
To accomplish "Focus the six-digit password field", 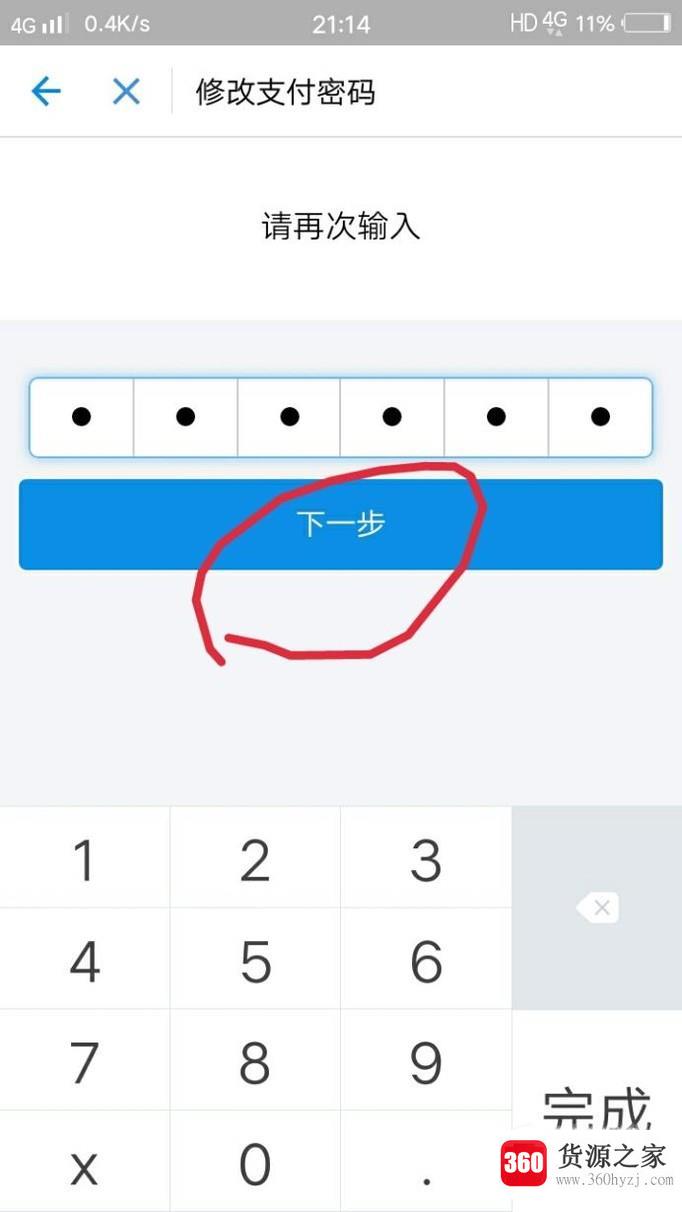I will [340, 417].
